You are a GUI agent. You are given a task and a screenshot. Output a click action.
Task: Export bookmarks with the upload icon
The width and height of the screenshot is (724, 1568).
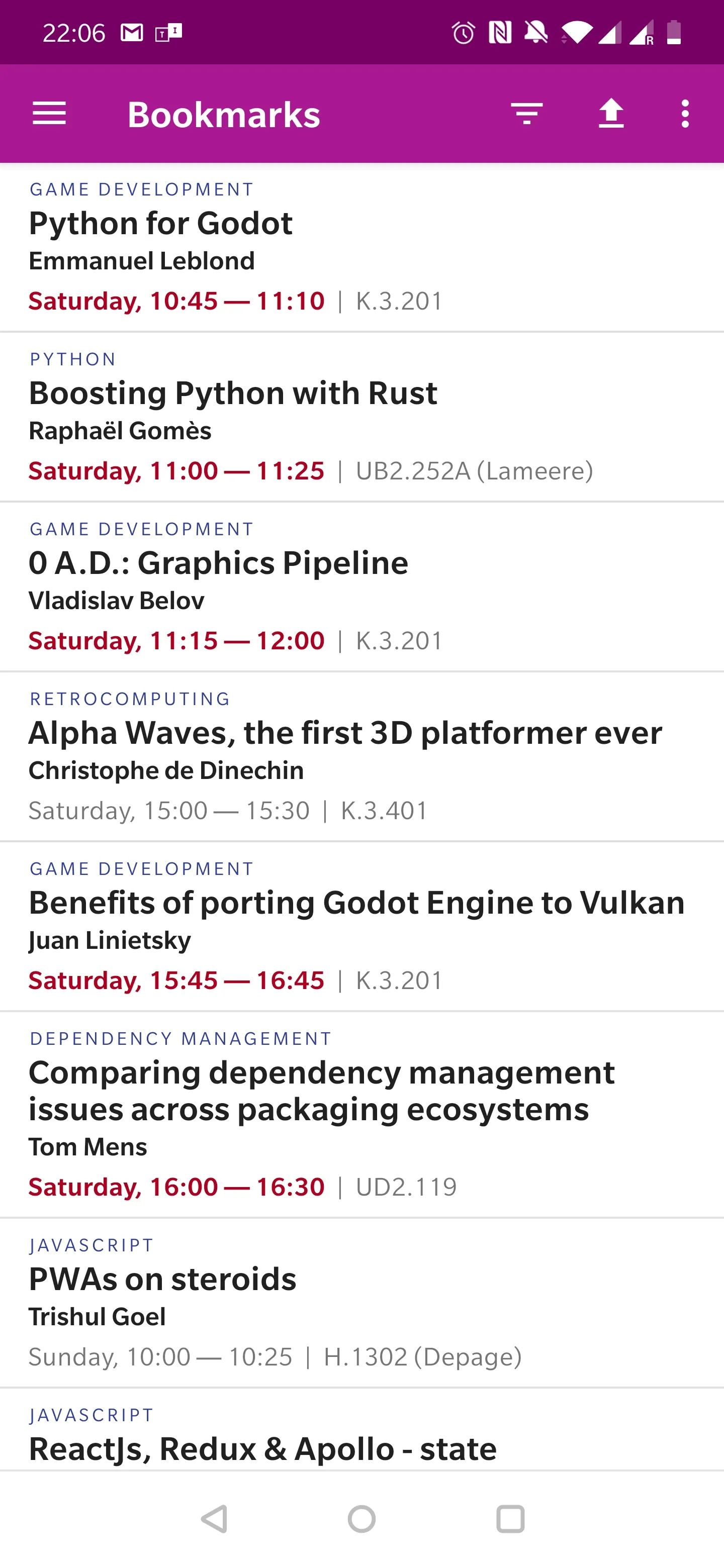pyautogui.click(x=611, y=114)
